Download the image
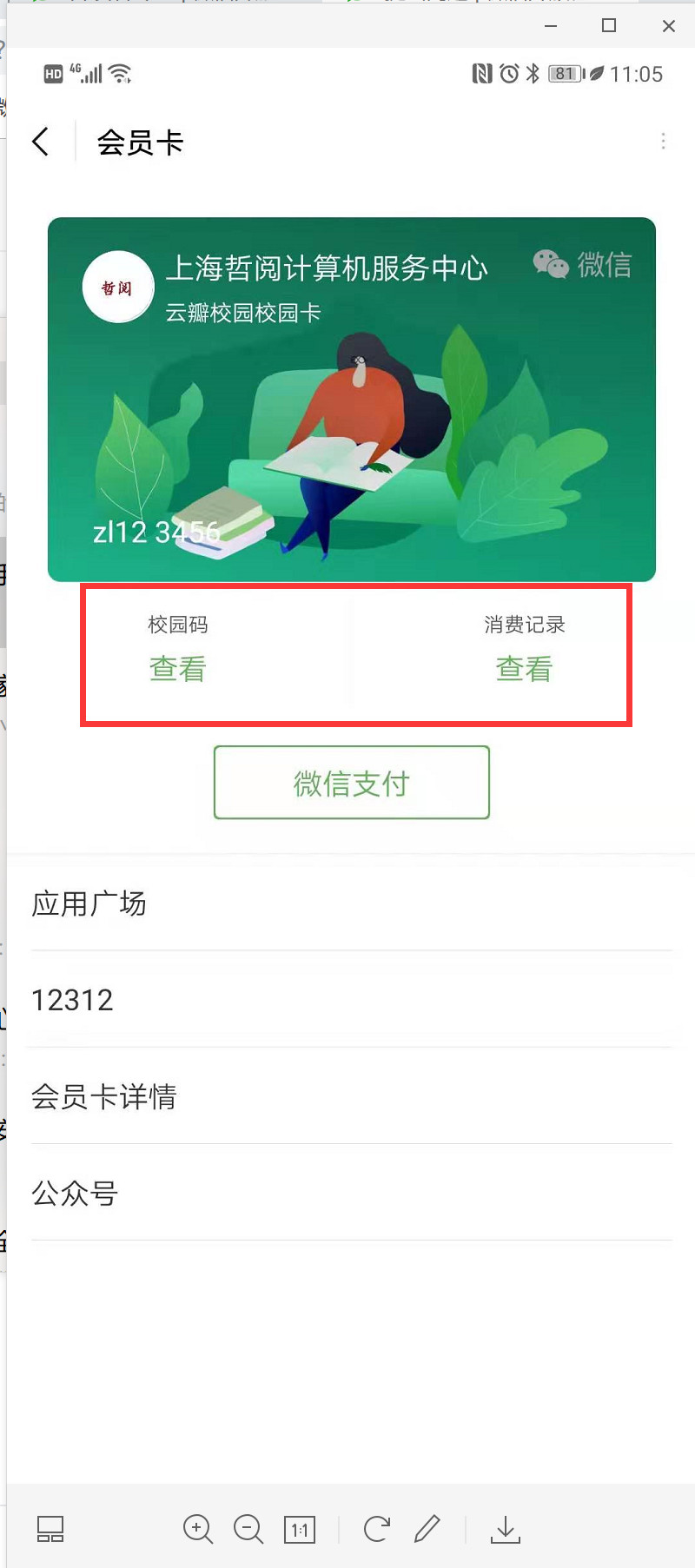 (505, 1529)
